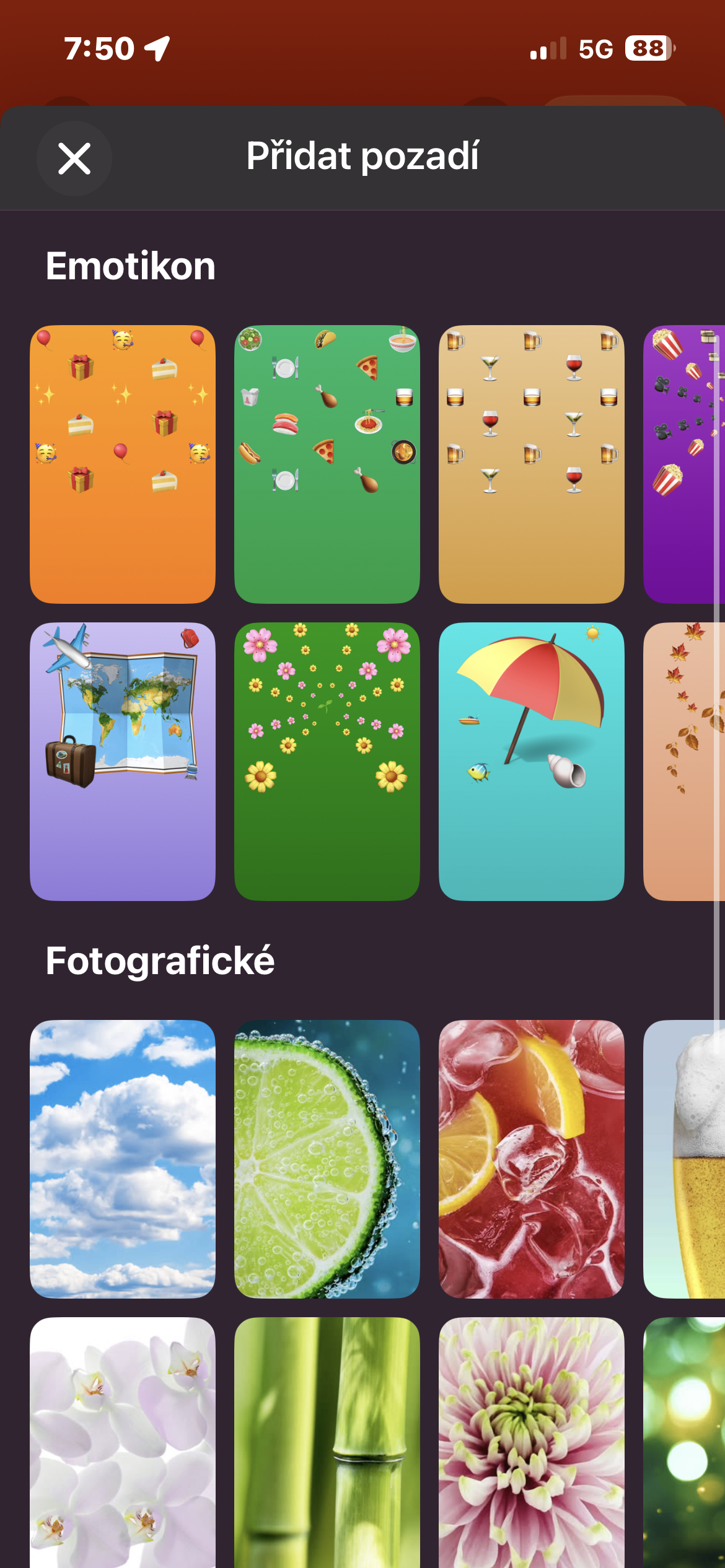Select the beach umbrella background

(532, 761)
